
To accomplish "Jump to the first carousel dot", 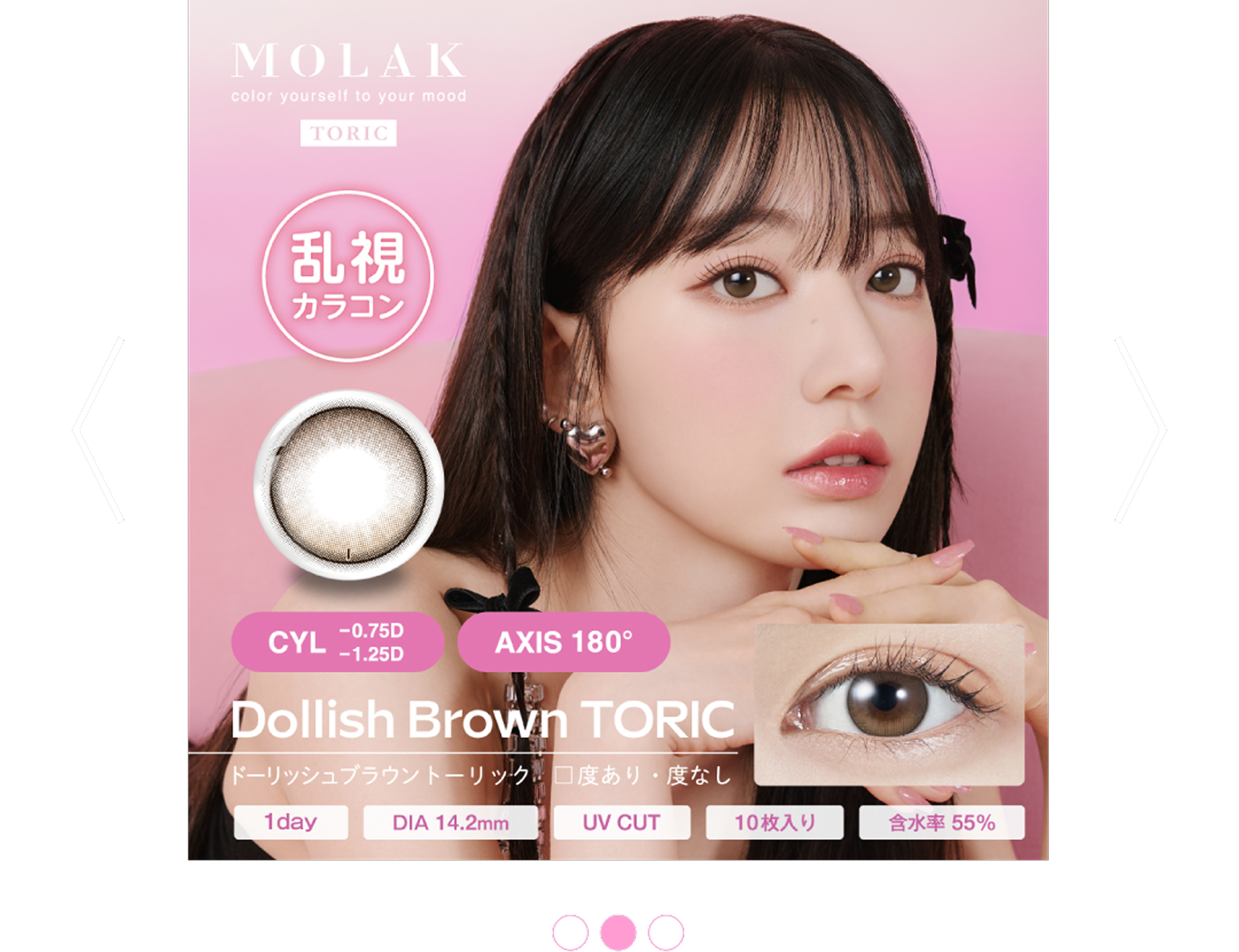I will tap(570, 932).
